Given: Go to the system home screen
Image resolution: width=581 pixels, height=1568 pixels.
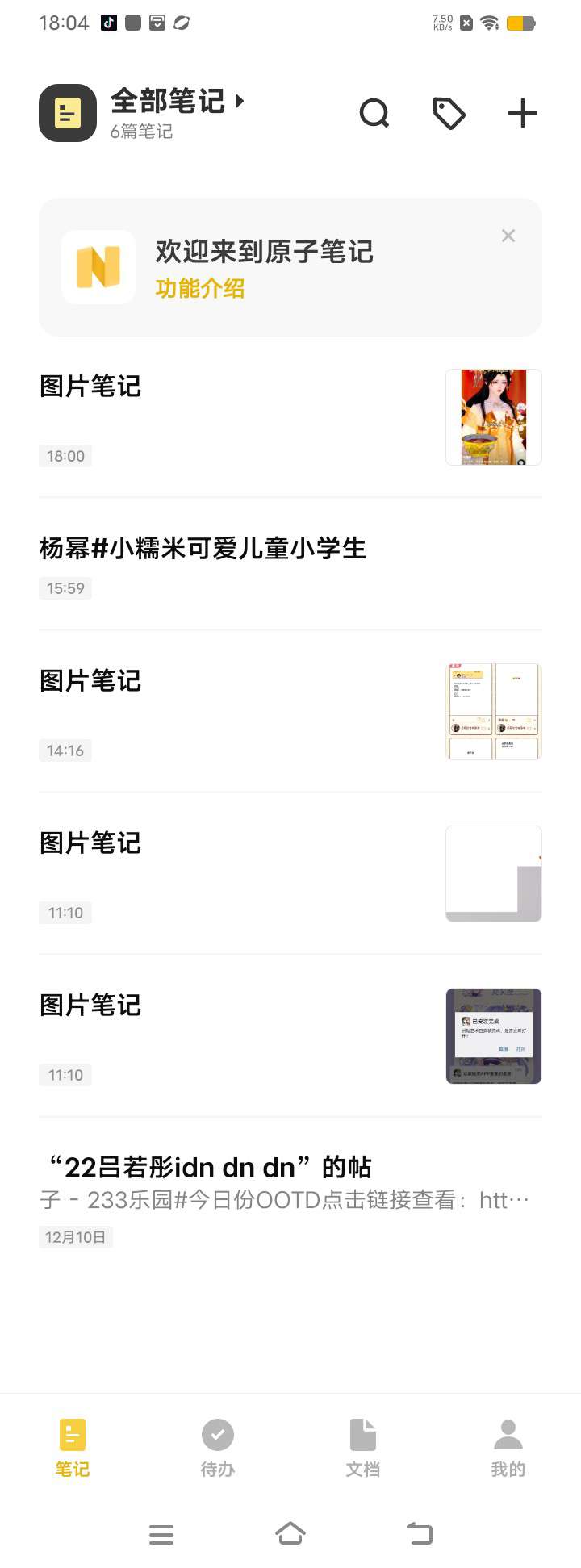Looking at the screenshot, I should [290, 1533].
